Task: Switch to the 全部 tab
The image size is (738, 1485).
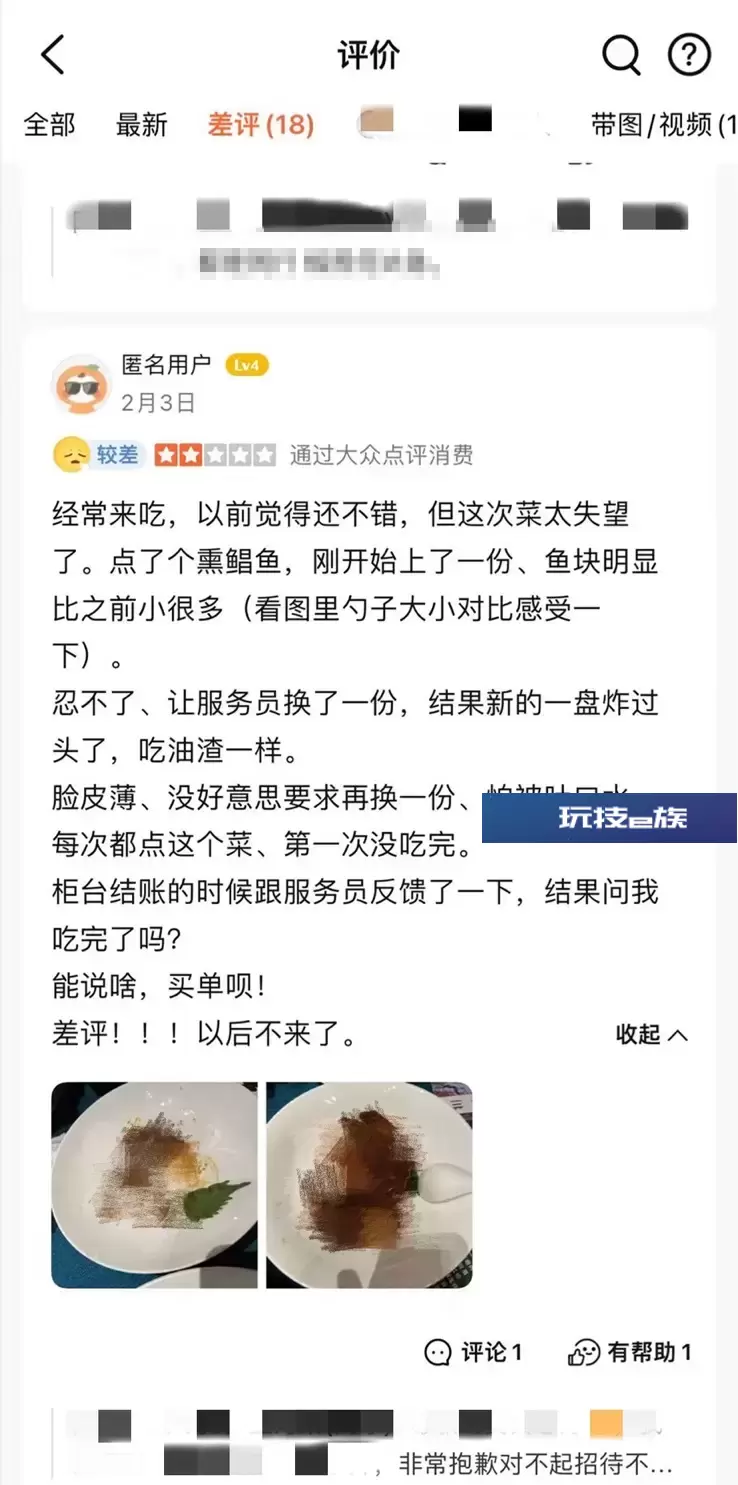Action: [x=50, y=125]
